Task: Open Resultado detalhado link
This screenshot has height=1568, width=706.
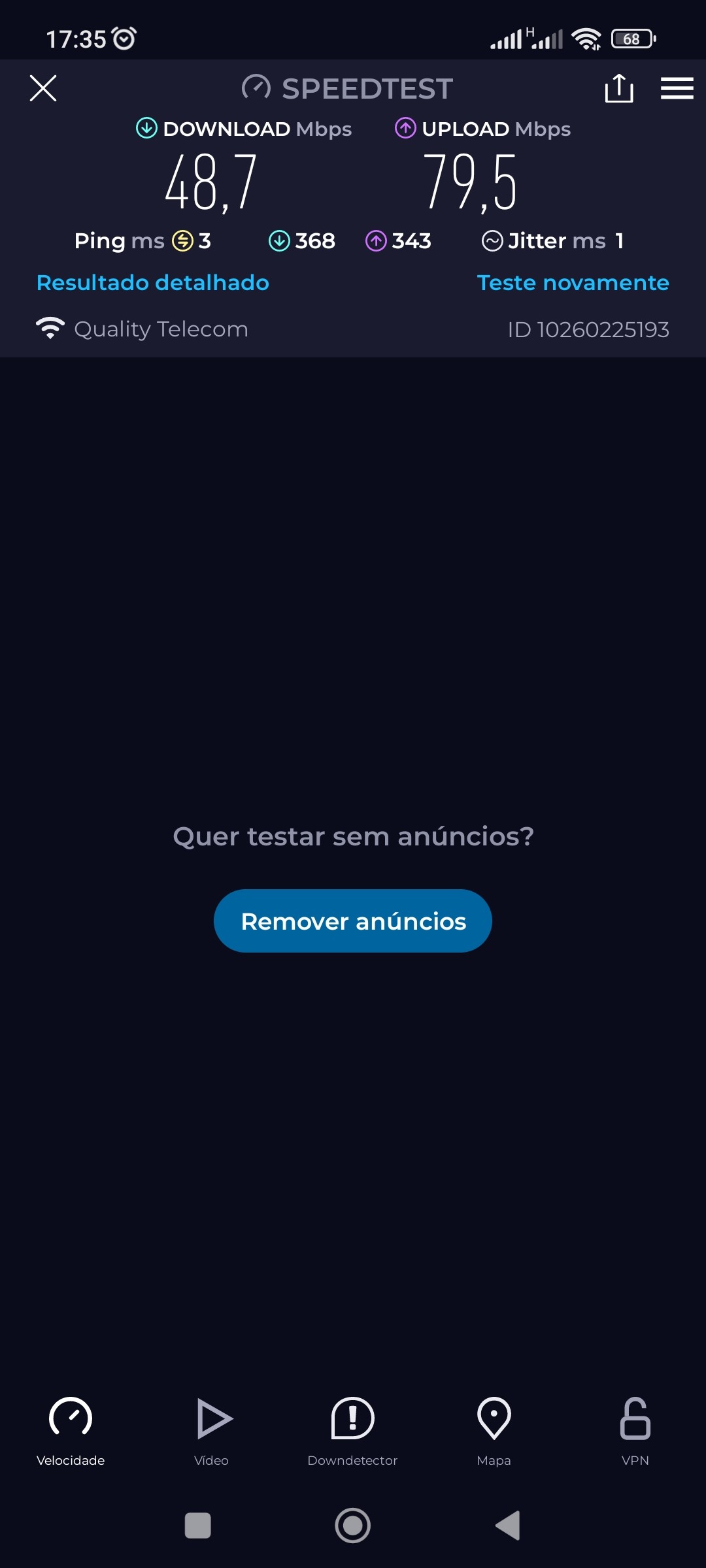Action: [152, 282]
